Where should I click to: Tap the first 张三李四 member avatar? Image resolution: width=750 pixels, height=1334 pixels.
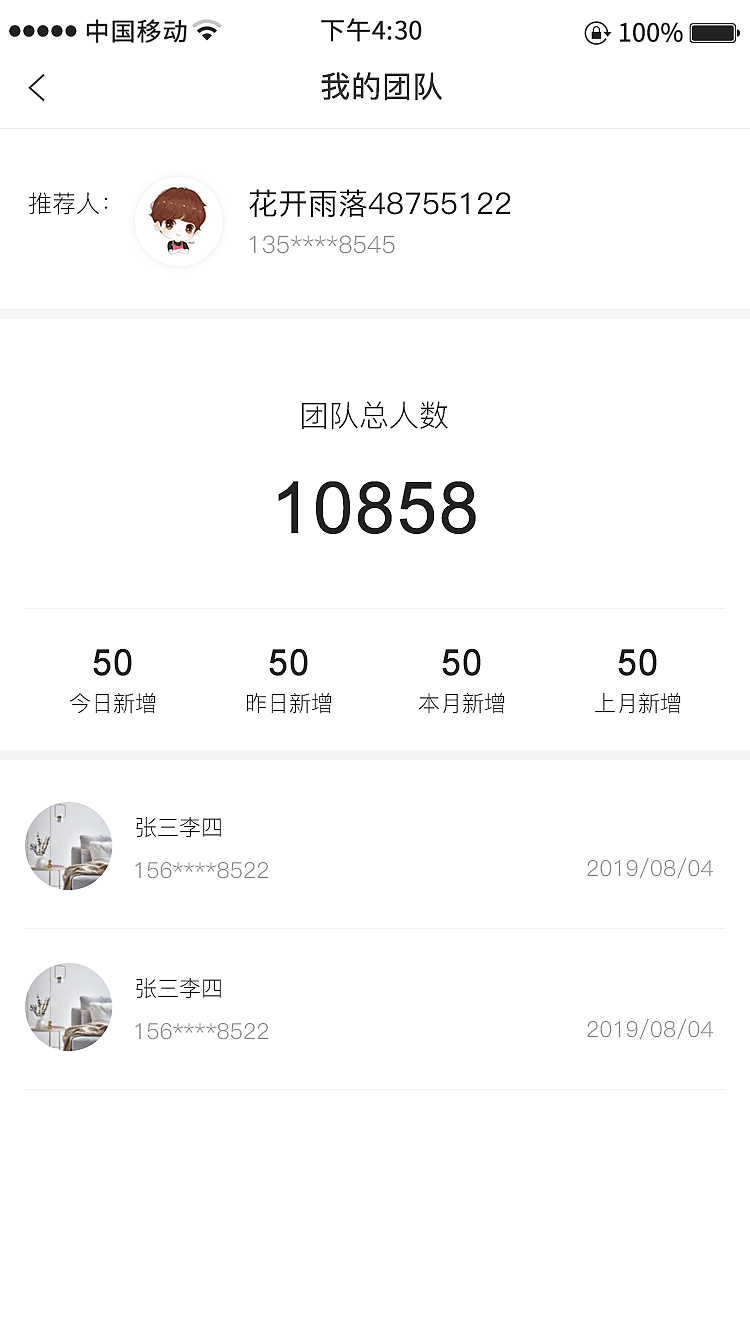point(68,846)
